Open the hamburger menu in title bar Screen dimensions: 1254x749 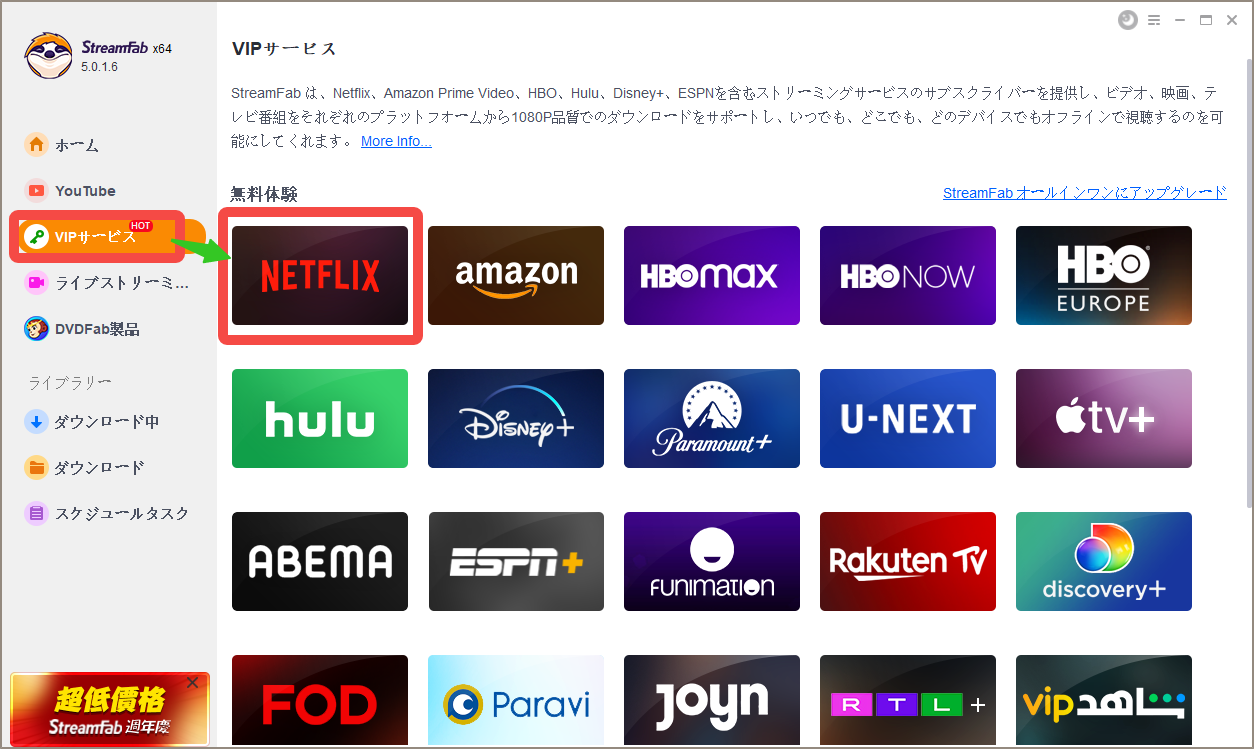(x=1154, y=20)
